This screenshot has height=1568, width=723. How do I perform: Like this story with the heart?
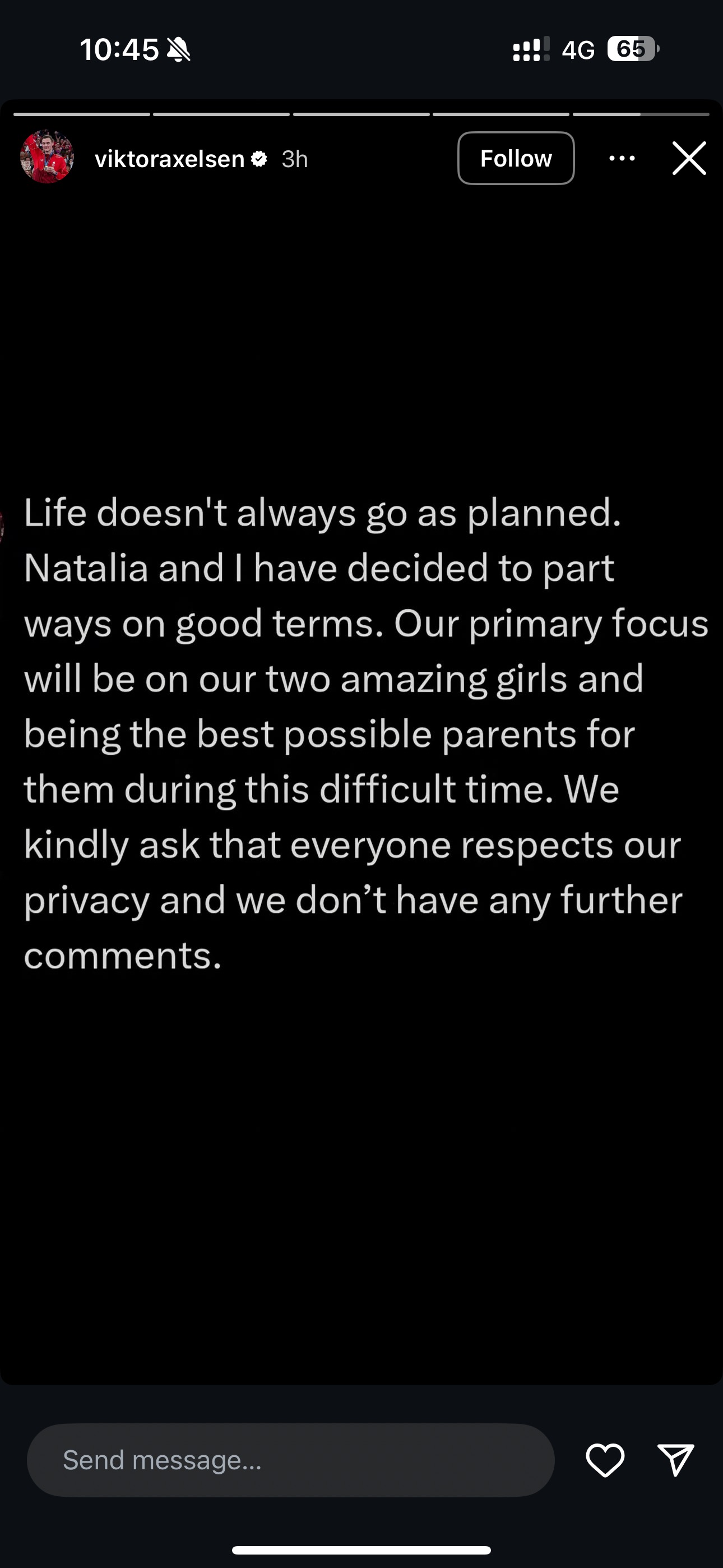pos(605,1460)
